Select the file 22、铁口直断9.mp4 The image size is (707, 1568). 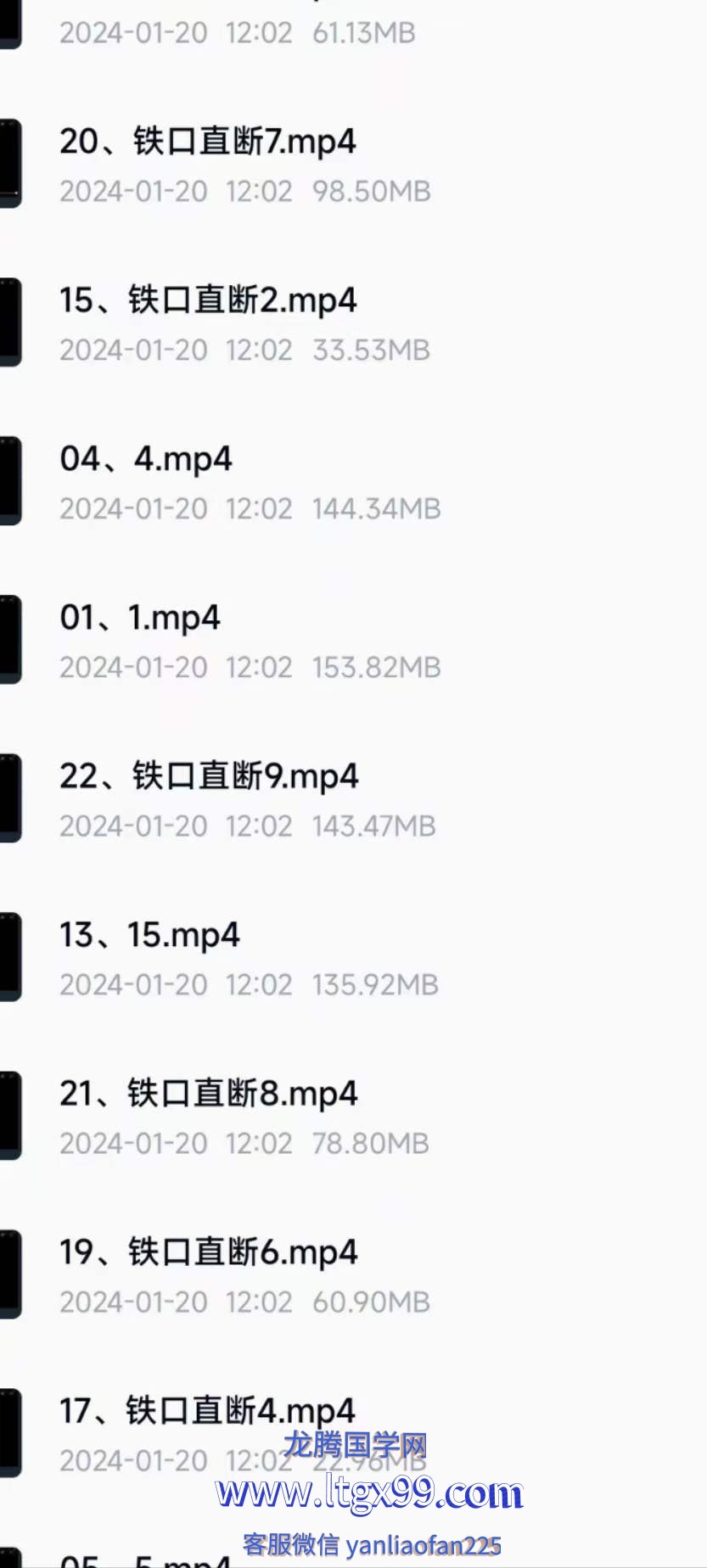353,799
